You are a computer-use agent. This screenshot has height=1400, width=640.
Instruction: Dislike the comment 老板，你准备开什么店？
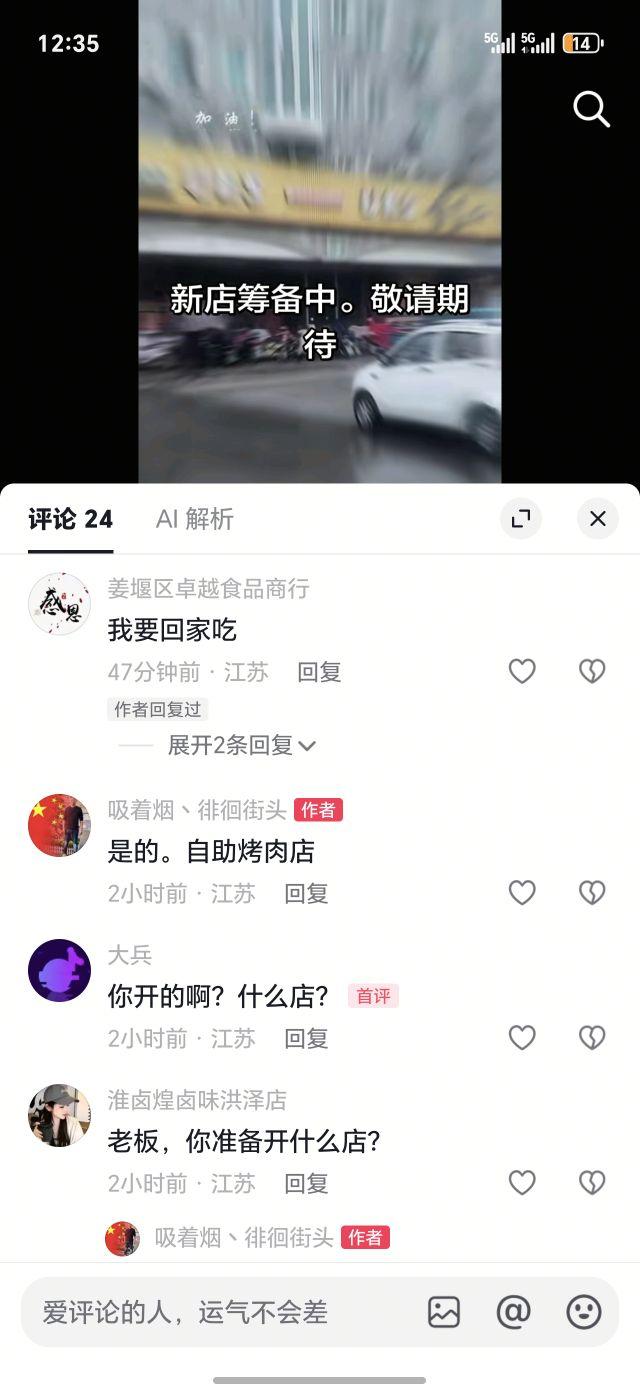(592, 1183)
